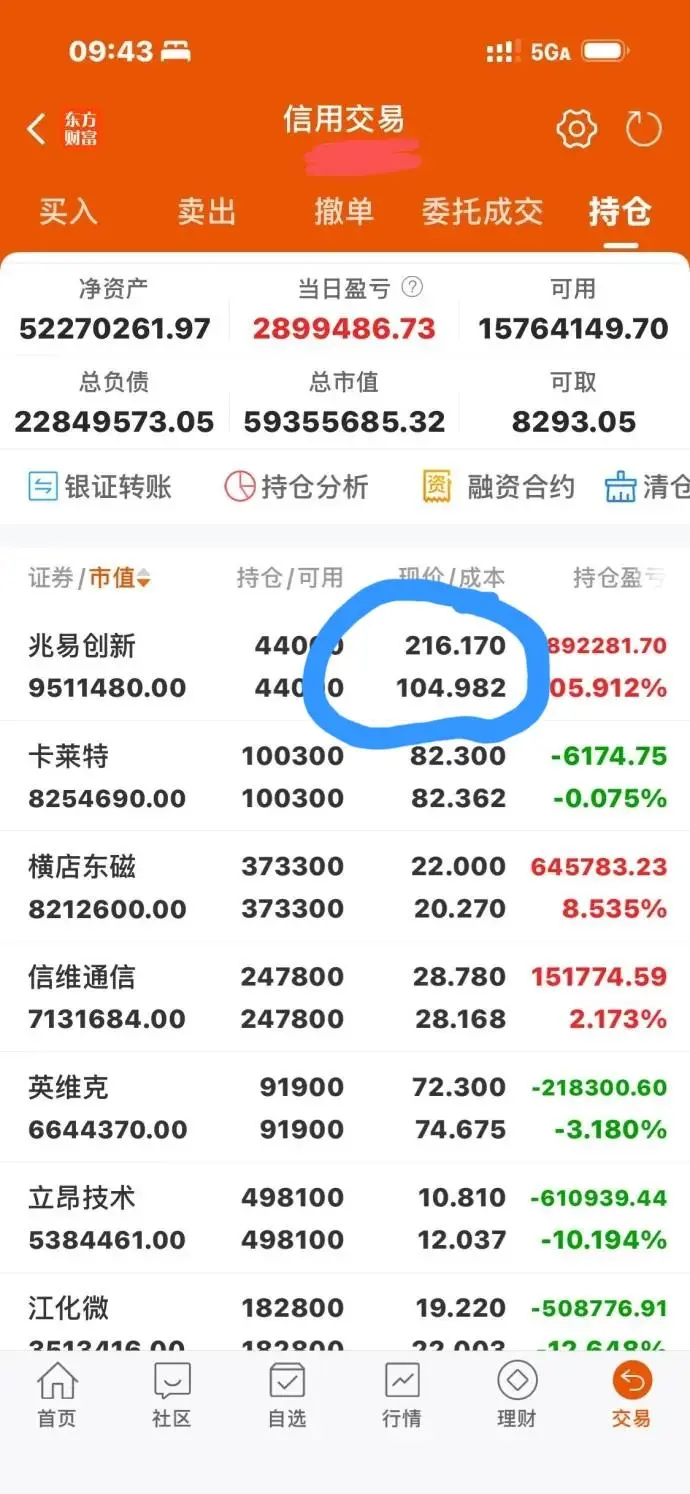Sort holdings by 市值
The image size is (690, 1494).
[x=120, y=578]
